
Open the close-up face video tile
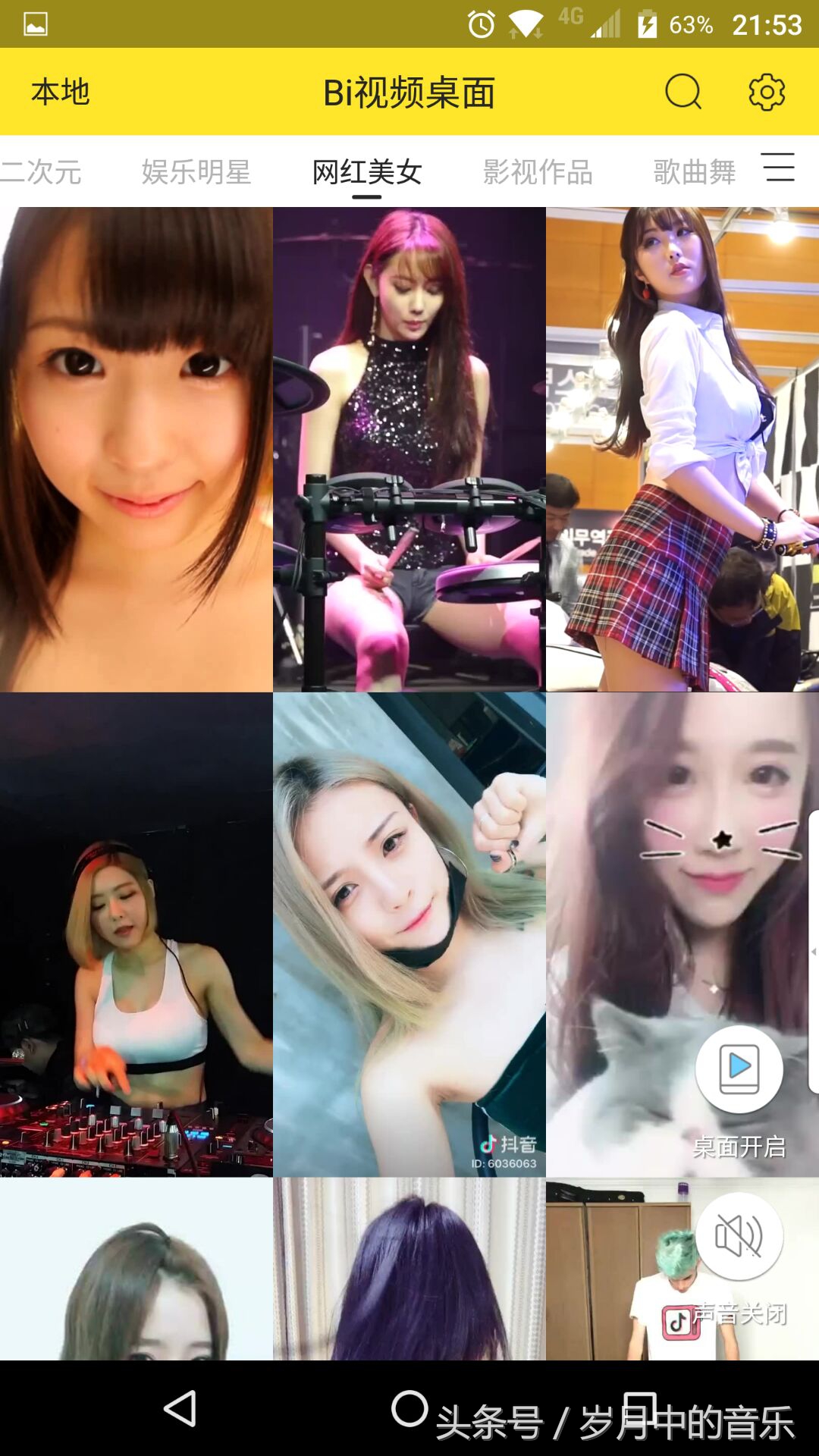pyautogui.click(x=136, y=449)
